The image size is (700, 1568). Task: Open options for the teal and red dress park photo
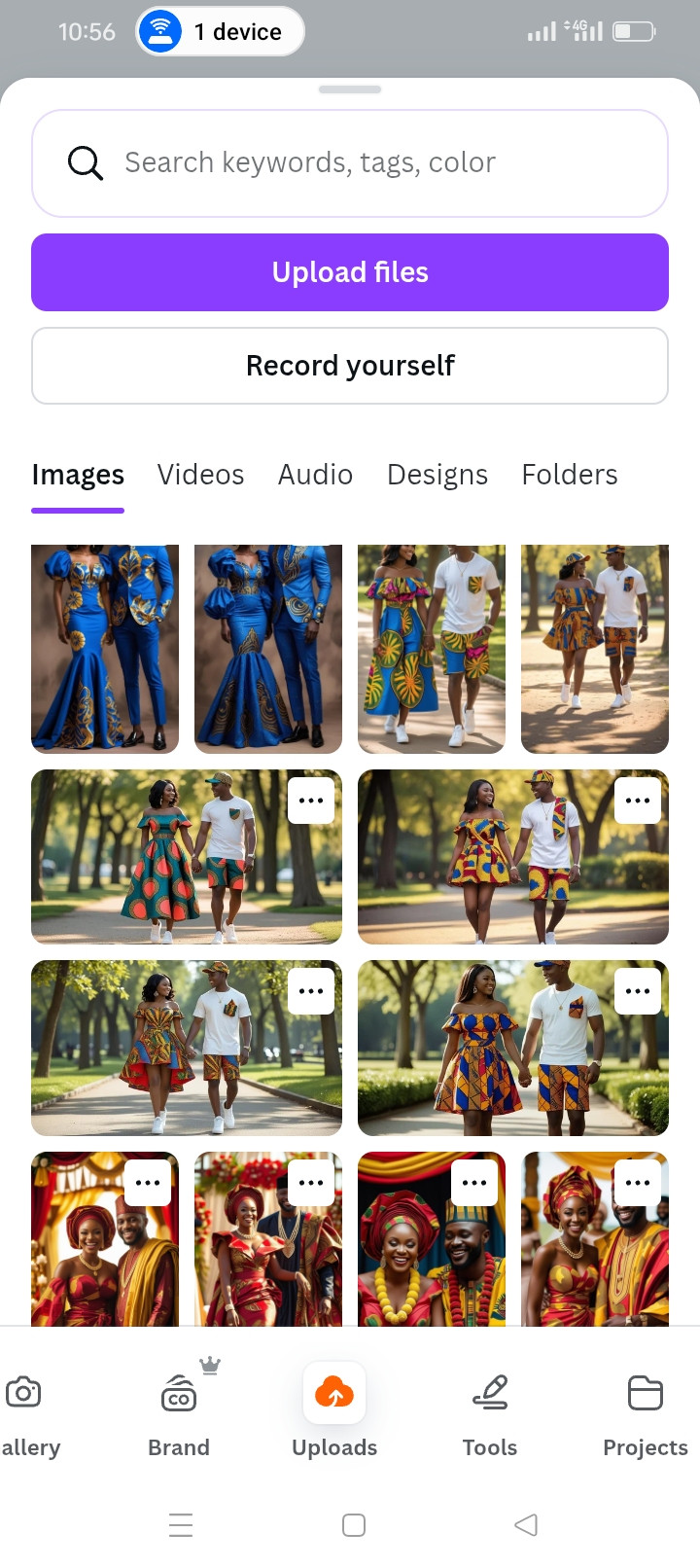pos(311,801)
